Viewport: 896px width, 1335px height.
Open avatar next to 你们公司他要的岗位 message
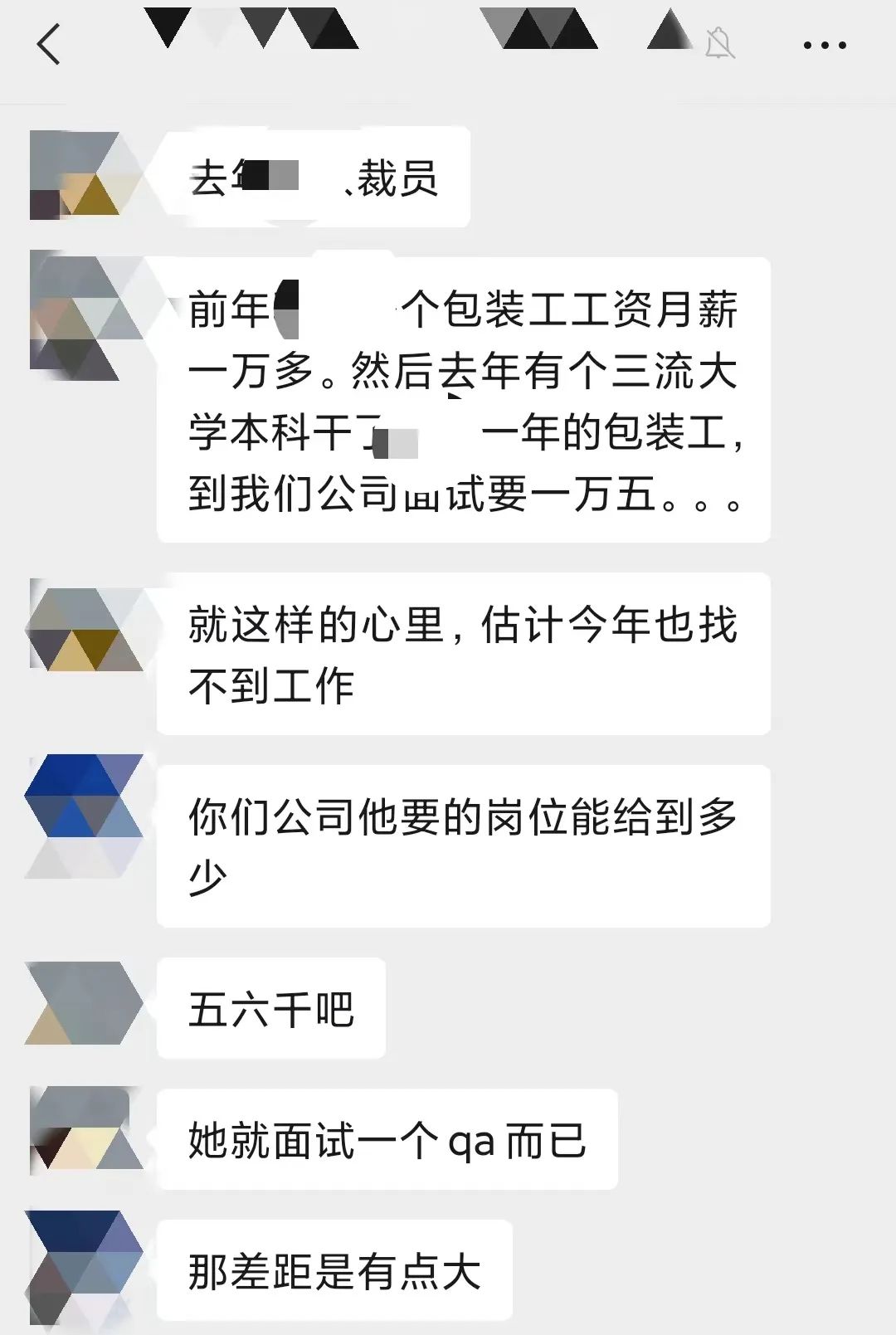pyautogui.click(x=83, y=816)
